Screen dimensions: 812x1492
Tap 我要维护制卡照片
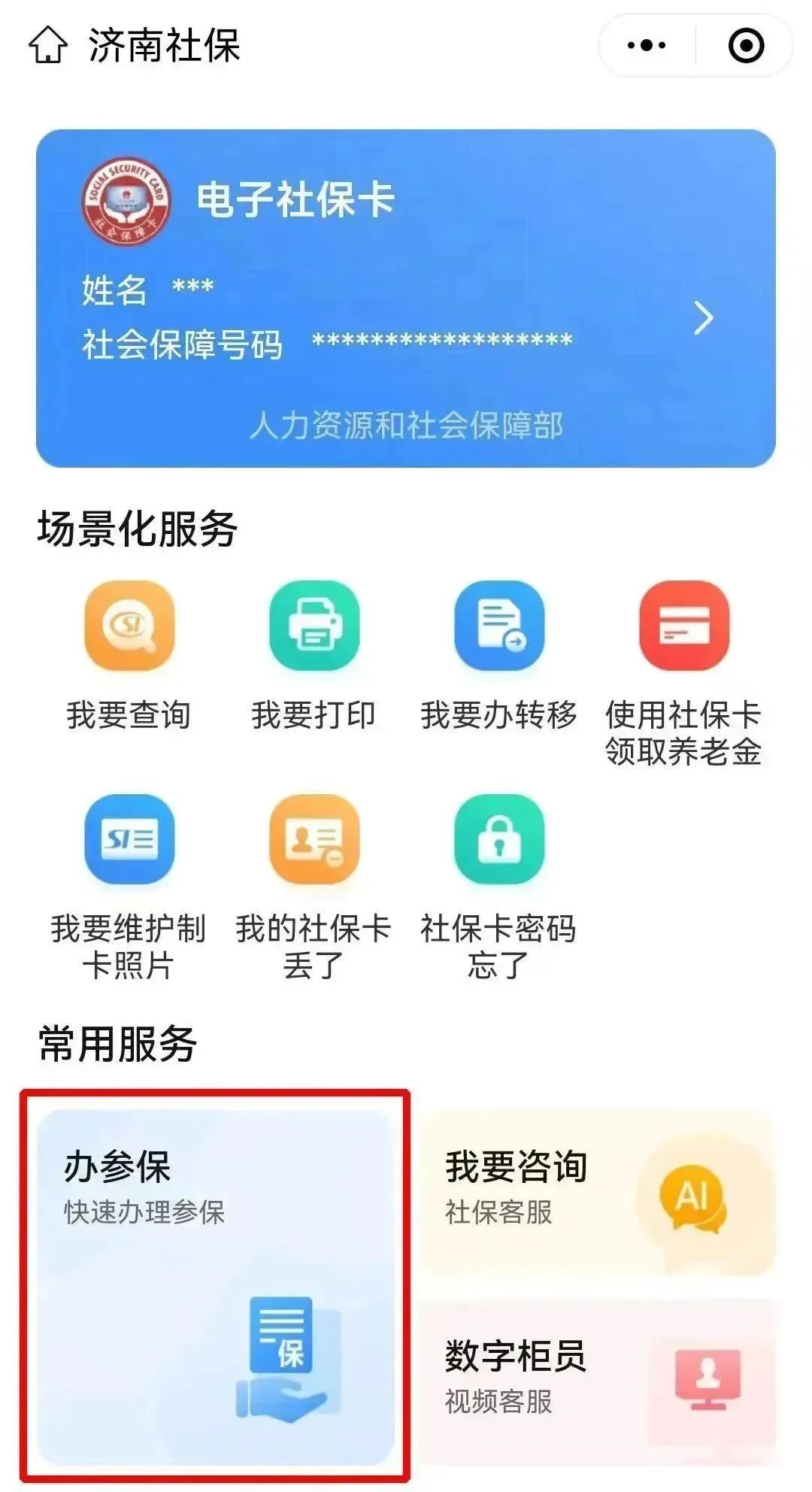pyautogui.click(x=129, y=887)
